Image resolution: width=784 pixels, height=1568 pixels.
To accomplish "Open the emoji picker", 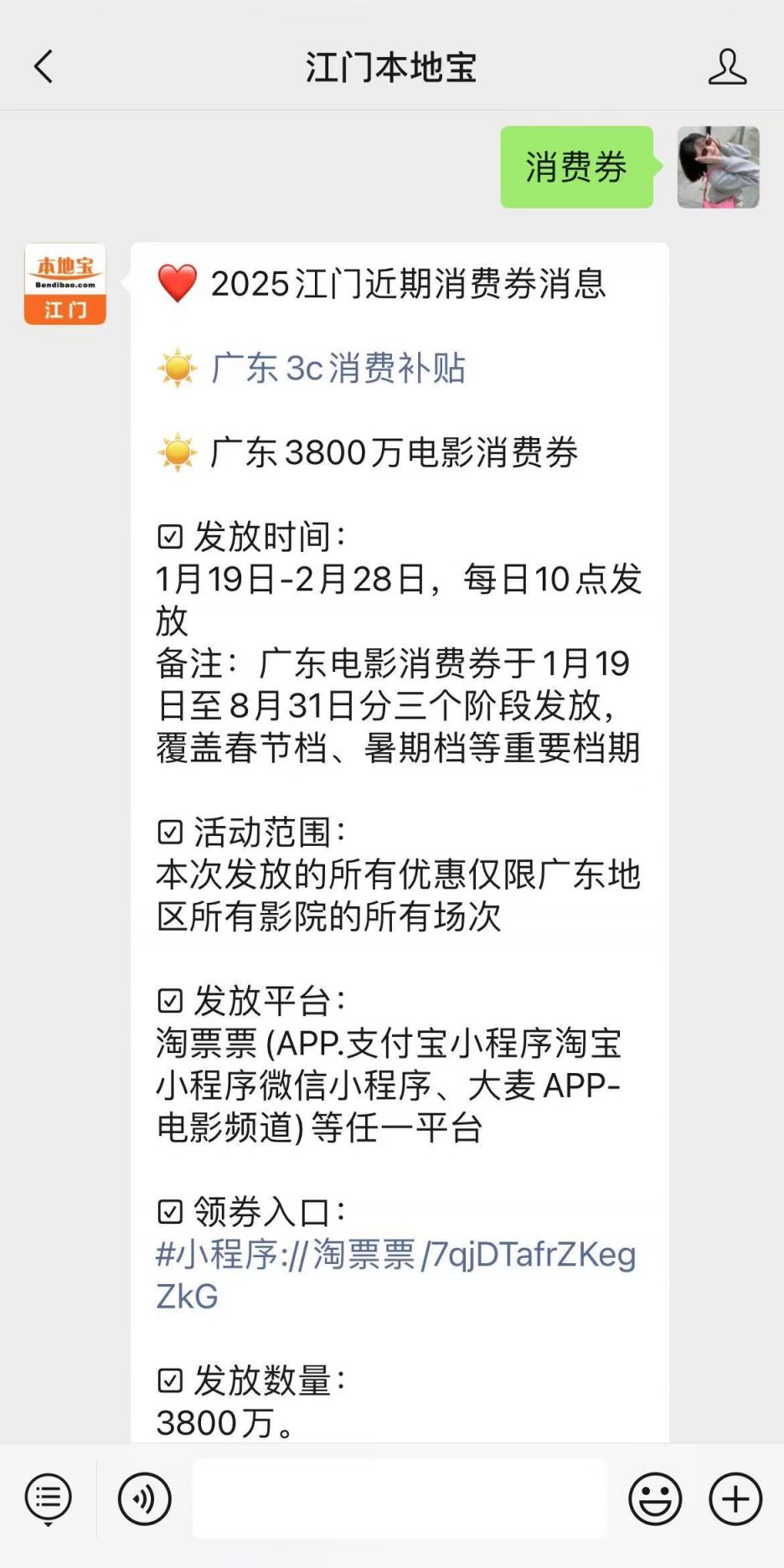I will [x=654, y=1498].
